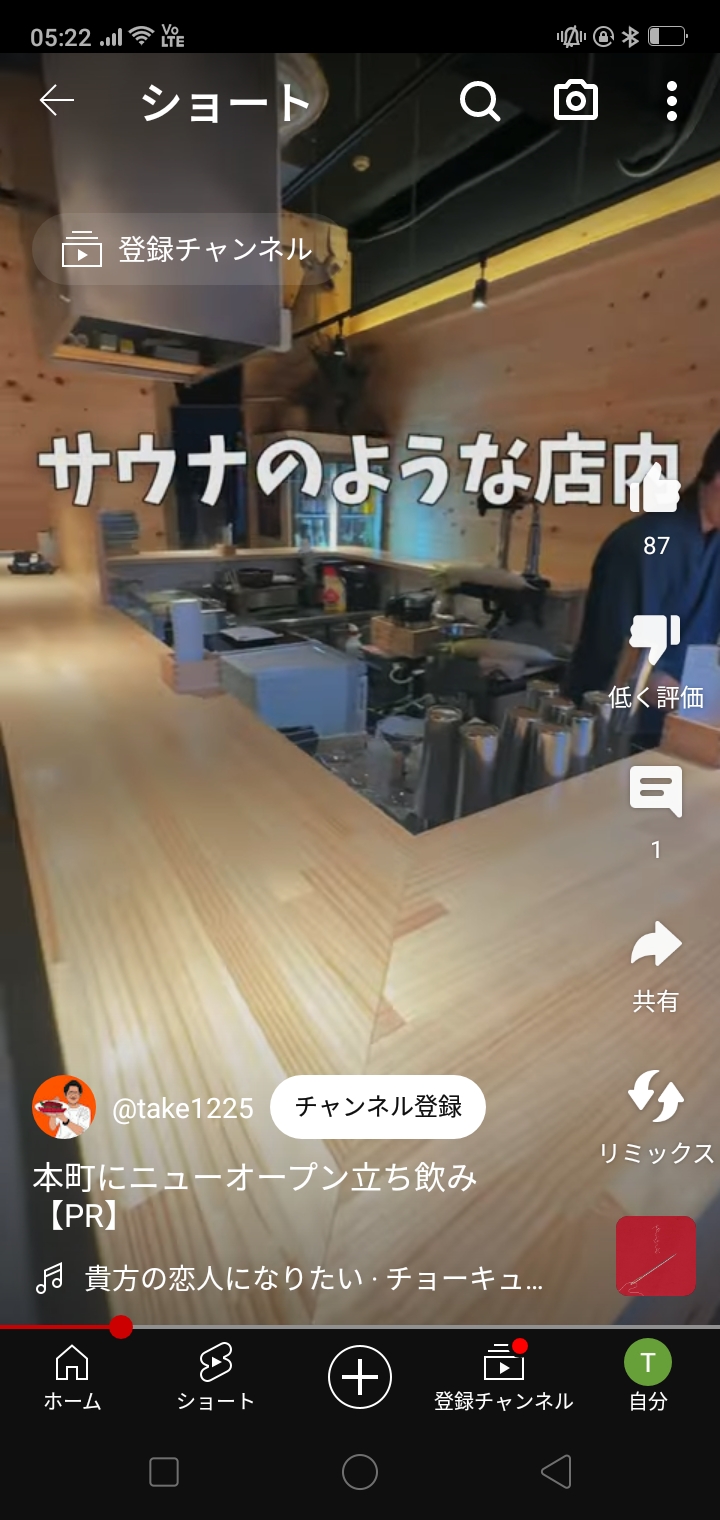This screenshot has width=720, height=1520.
Task: Tap the system home button
Action: pos(360,1472)
